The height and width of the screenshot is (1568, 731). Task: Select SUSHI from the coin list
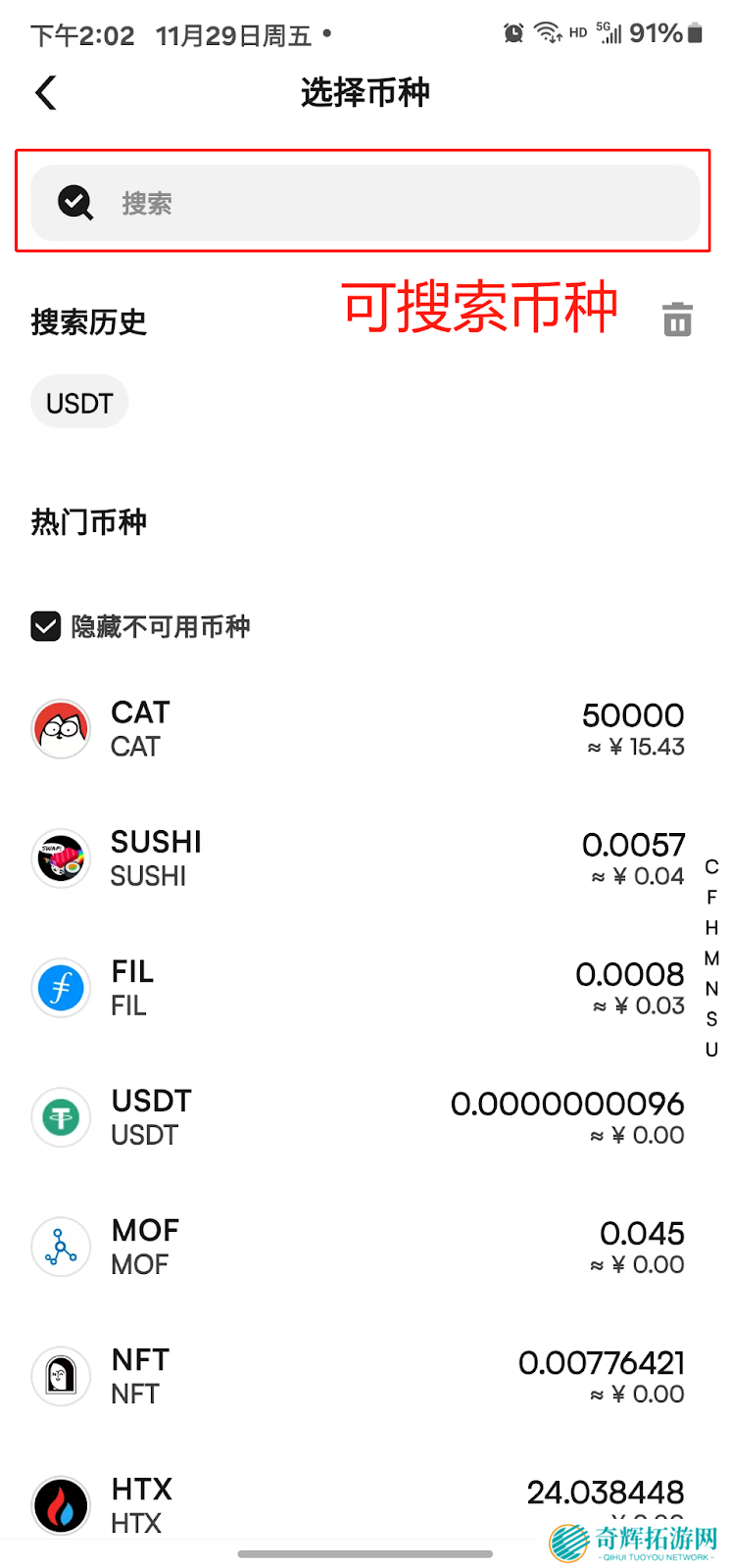click(x=358, y=858)
